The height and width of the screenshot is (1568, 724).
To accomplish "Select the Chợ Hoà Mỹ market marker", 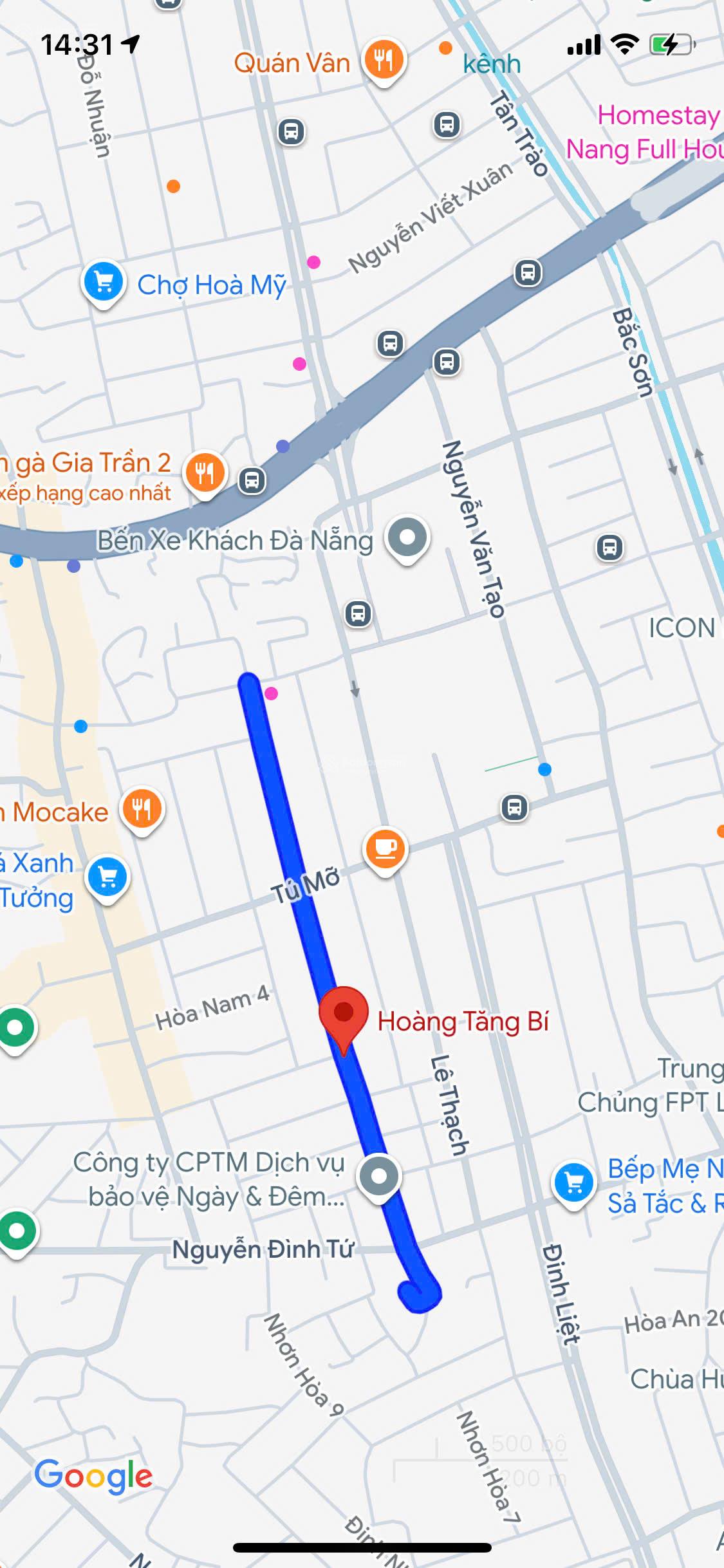I will (x=104, y=283).
